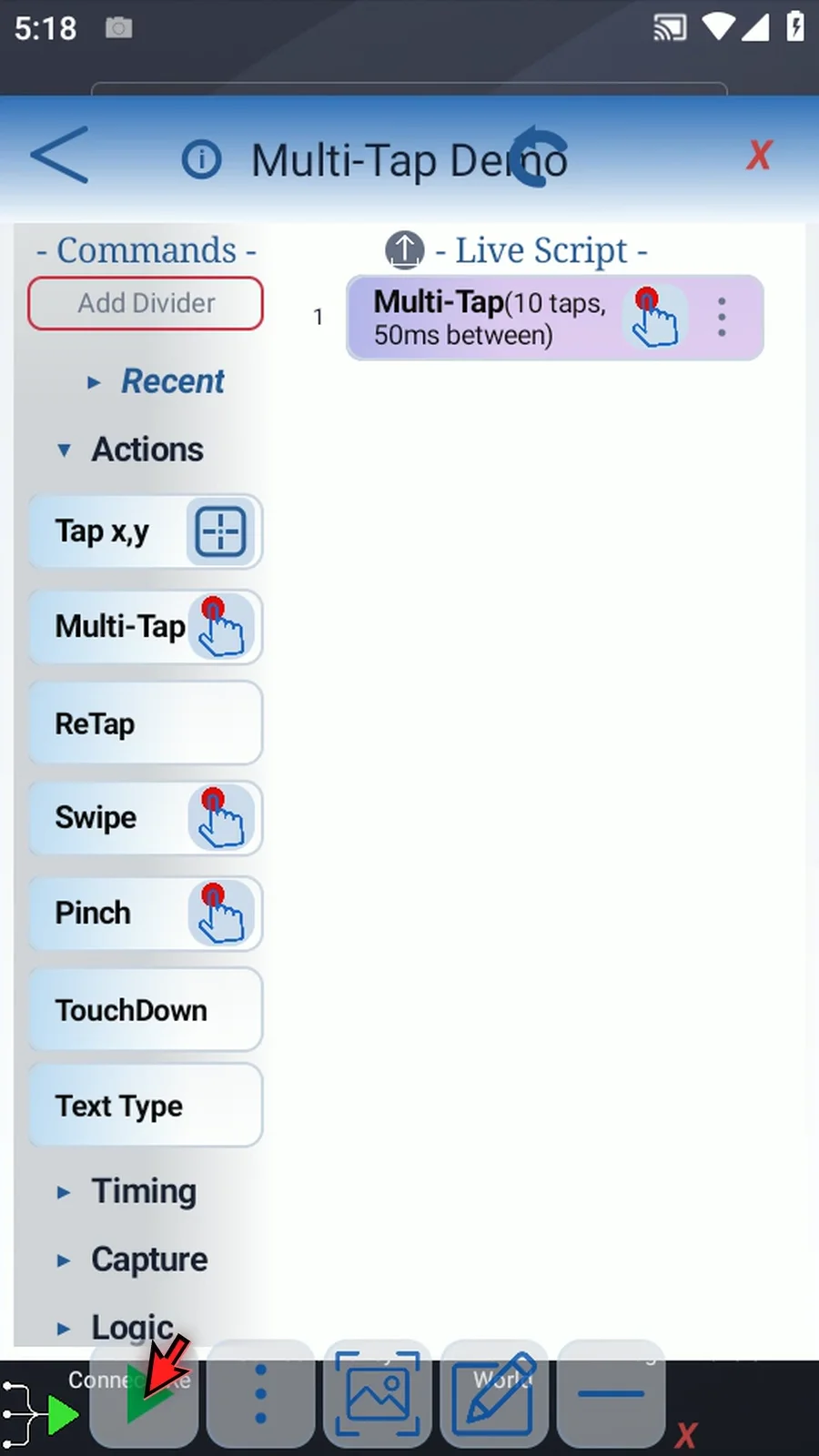This screenshot has height=1456, width=819.
Task: Add the ReTap command
Action: point(146,723)
